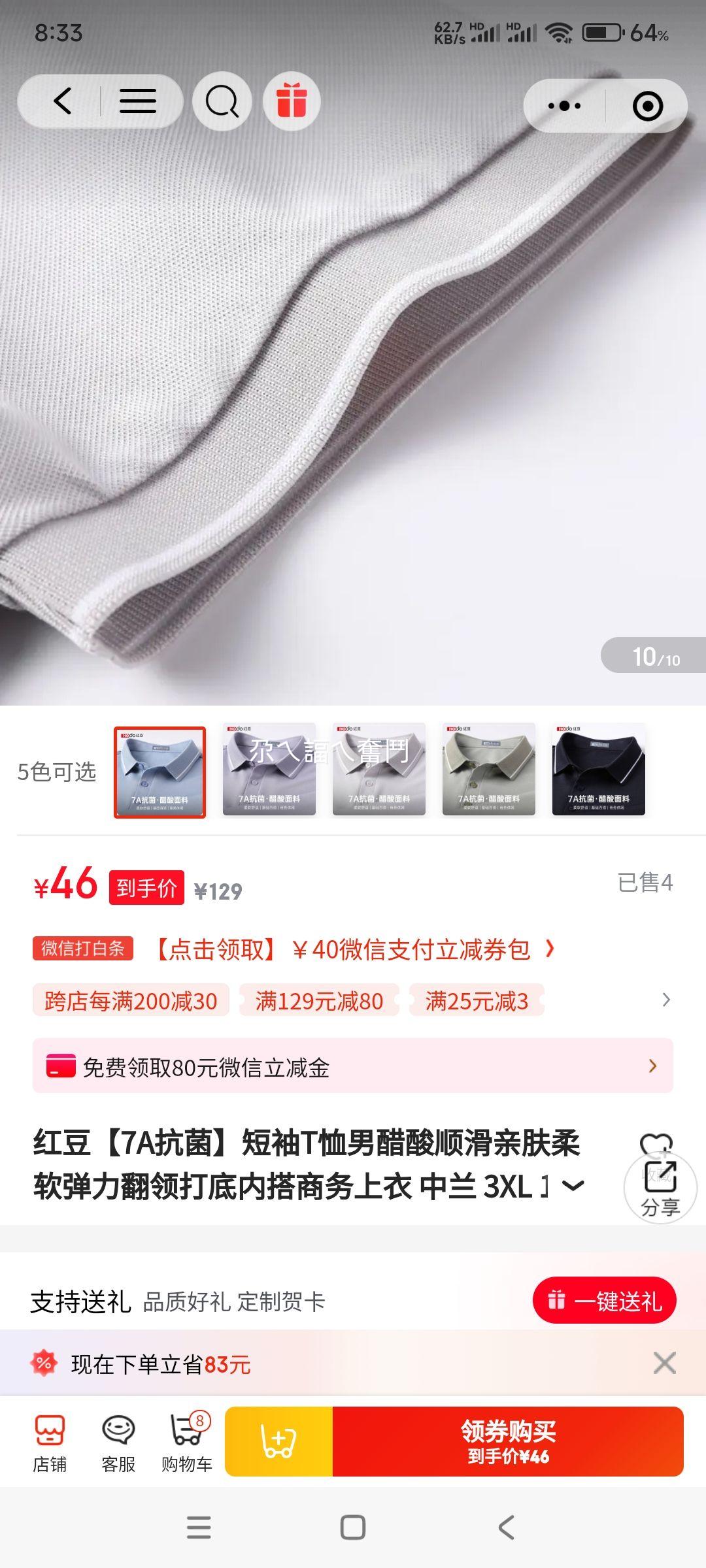Open the hamburger menu beside the back arrow

coord(137,101)
